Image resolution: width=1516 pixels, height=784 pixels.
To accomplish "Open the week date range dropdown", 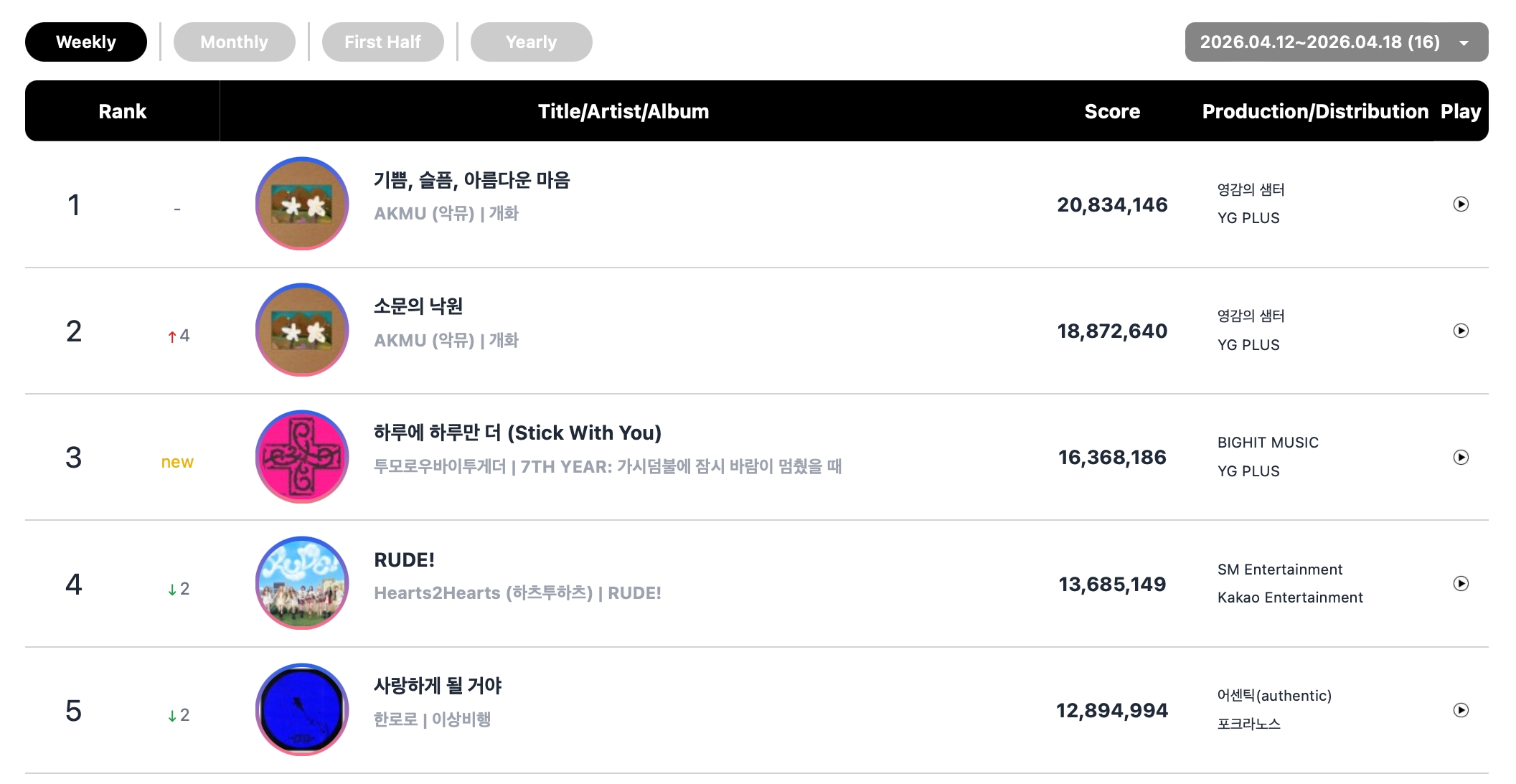I will coord(1336,42).
